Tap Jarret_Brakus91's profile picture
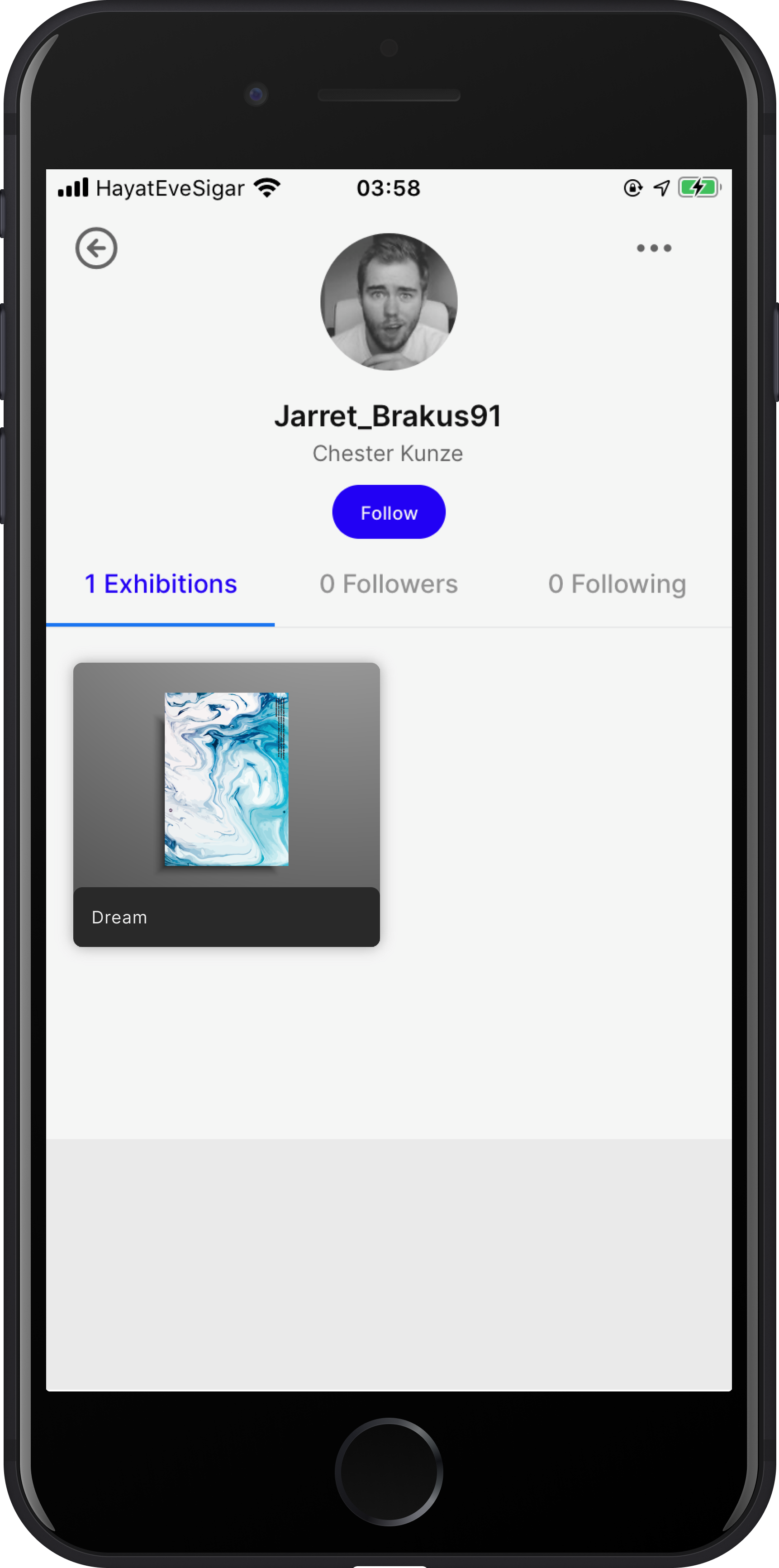 tap(389, 302)
